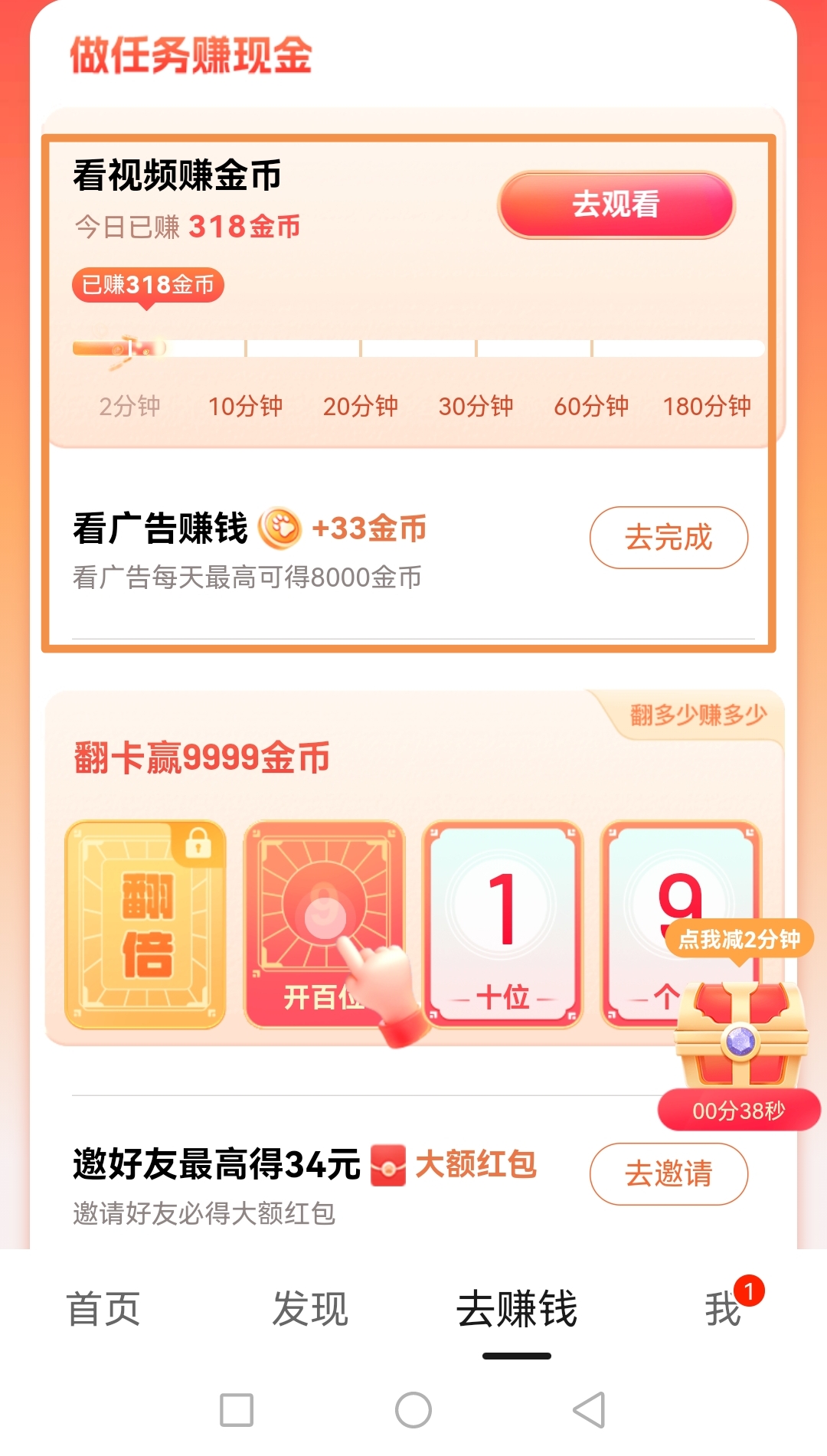Viewport: 827px width, 1456px height.
Task: Tap the system home button
Action: [x=413, y=1410]
